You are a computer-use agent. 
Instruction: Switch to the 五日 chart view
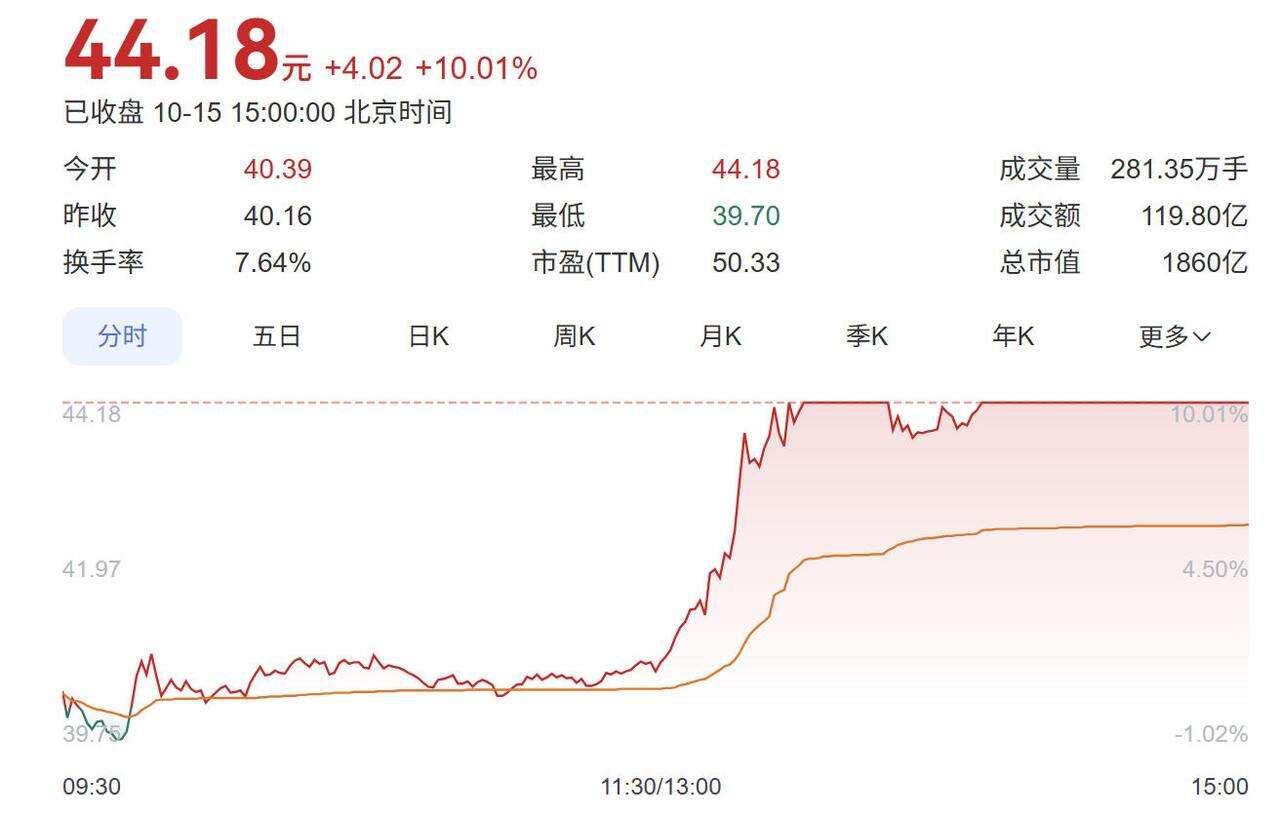click(x=277, y=336)
